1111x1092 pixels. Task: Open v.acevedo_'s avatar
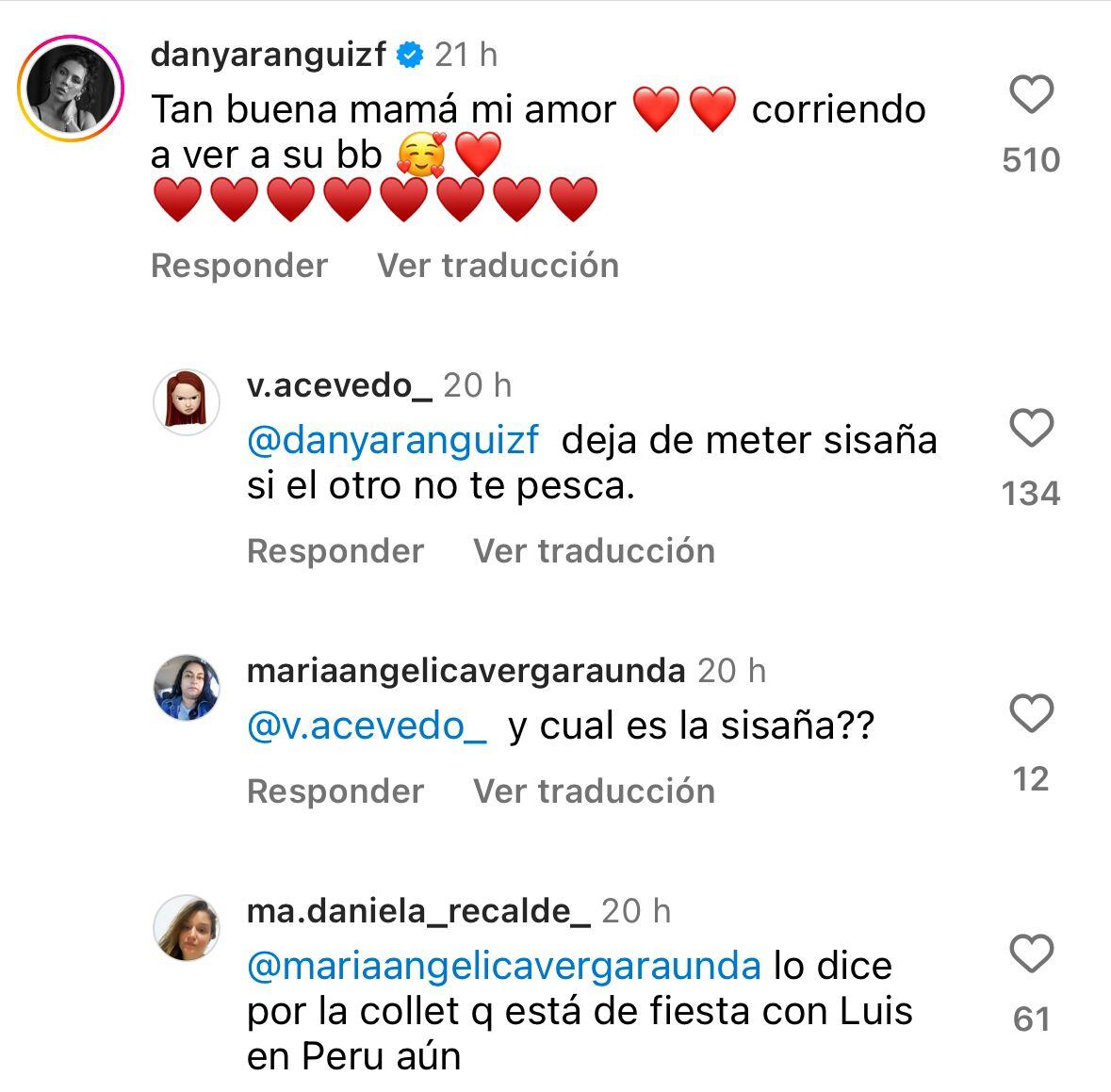(x=186, y=402)
